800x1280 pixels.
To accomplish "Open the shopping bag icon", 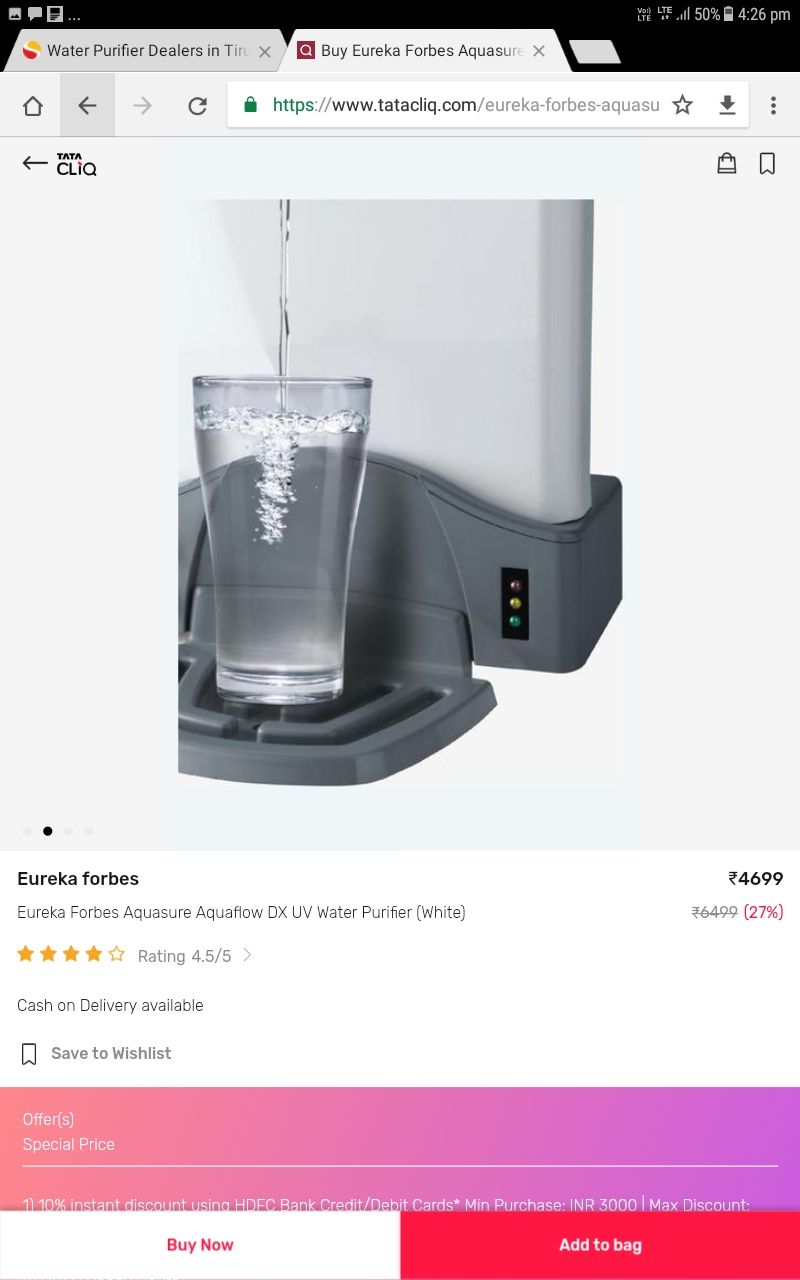I will [x=727, y=163].
